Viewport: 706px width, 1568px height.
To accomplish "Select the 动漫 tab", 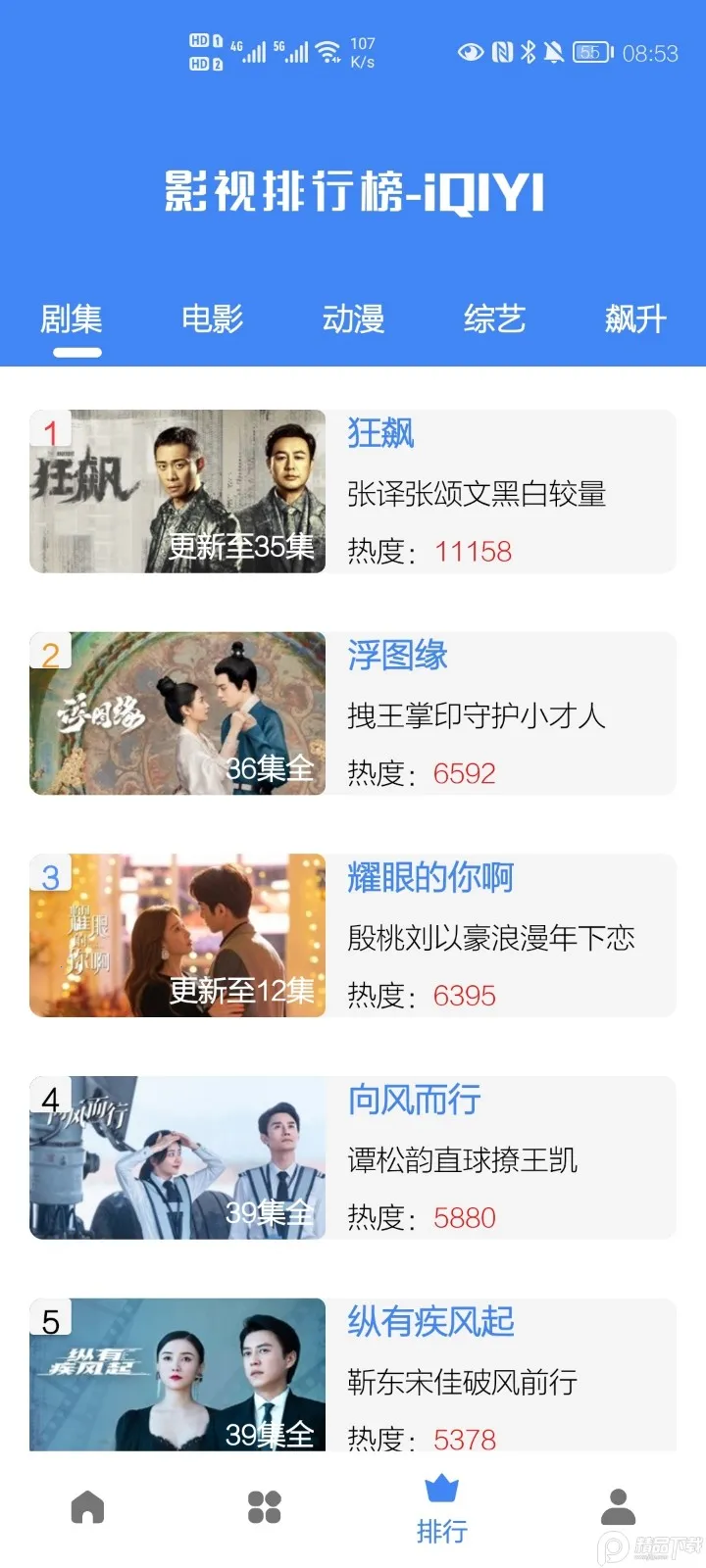I will click(x=353, y=318).
